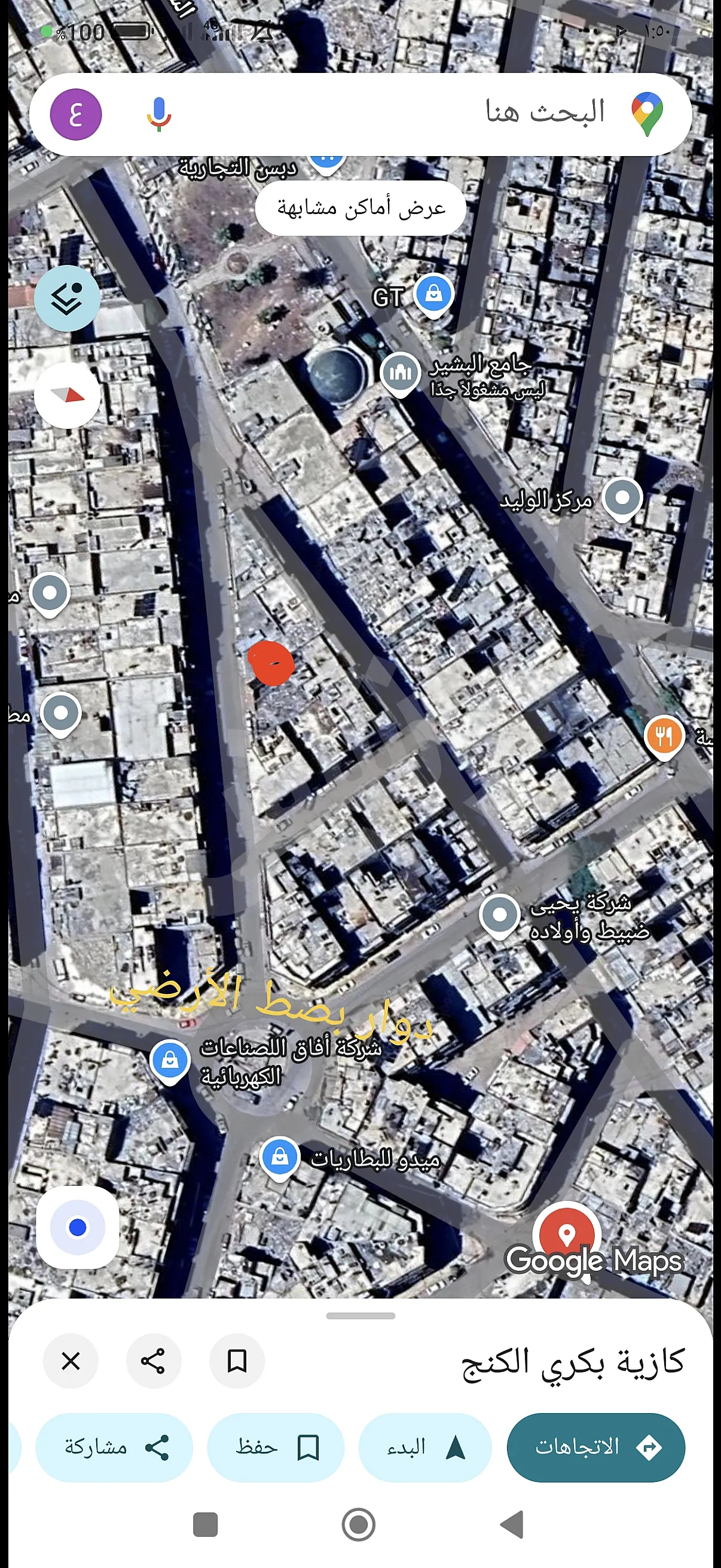
Task: Open the map layers button
Action: pyautogui.click(x=67, y=298)
